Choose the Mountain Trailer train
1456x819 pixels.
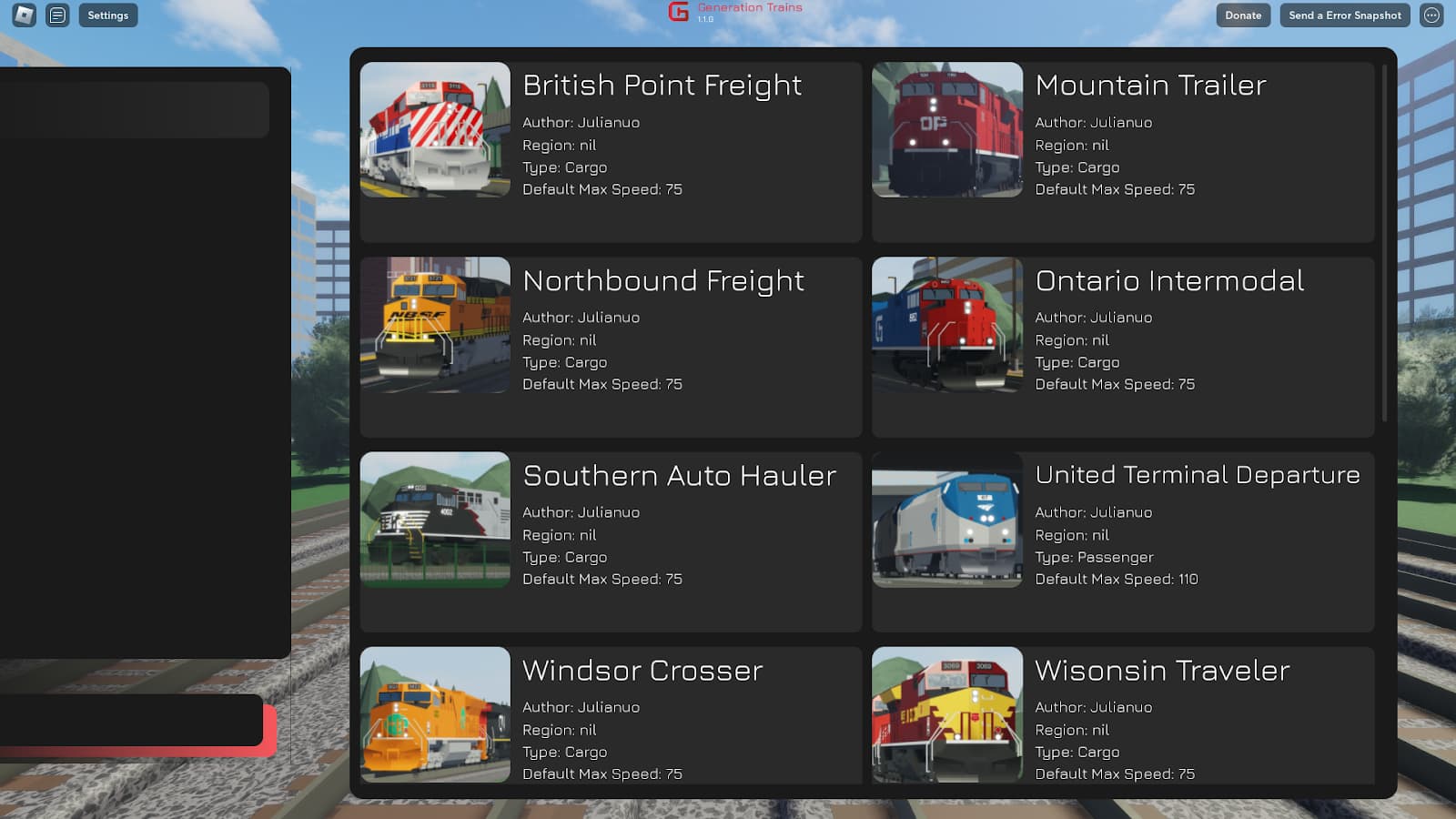pyautogui.click(x=1122, y=151)
